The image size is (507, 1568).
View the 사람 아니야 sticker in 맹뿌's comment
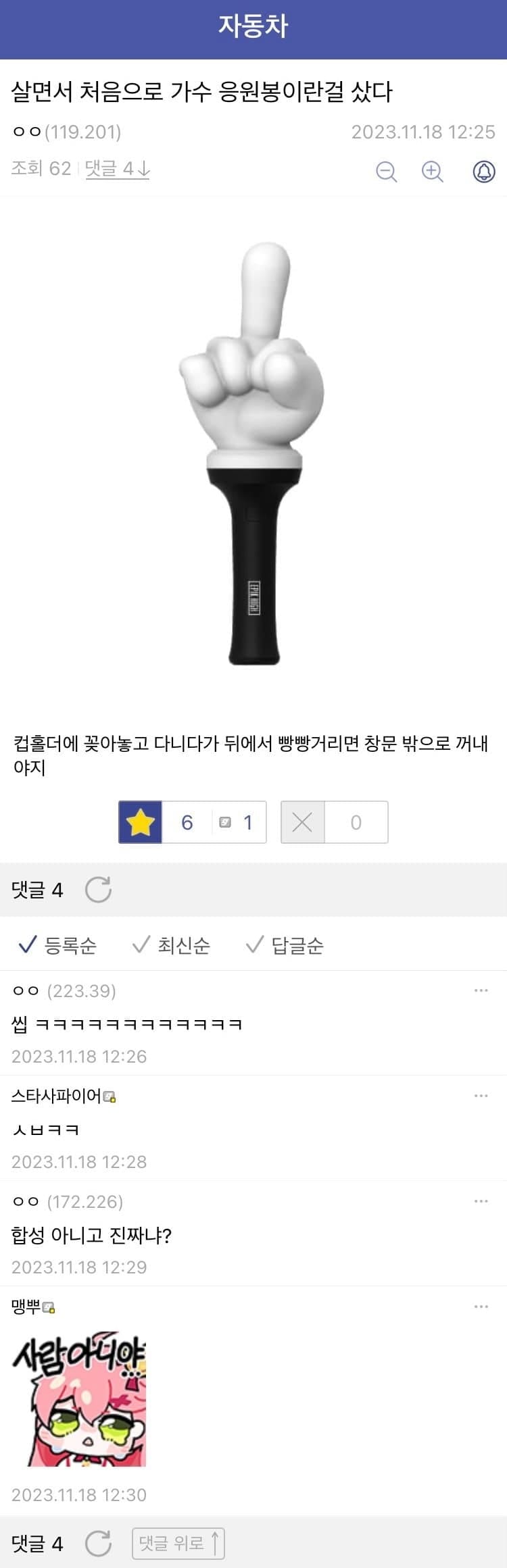(79, 1398)
